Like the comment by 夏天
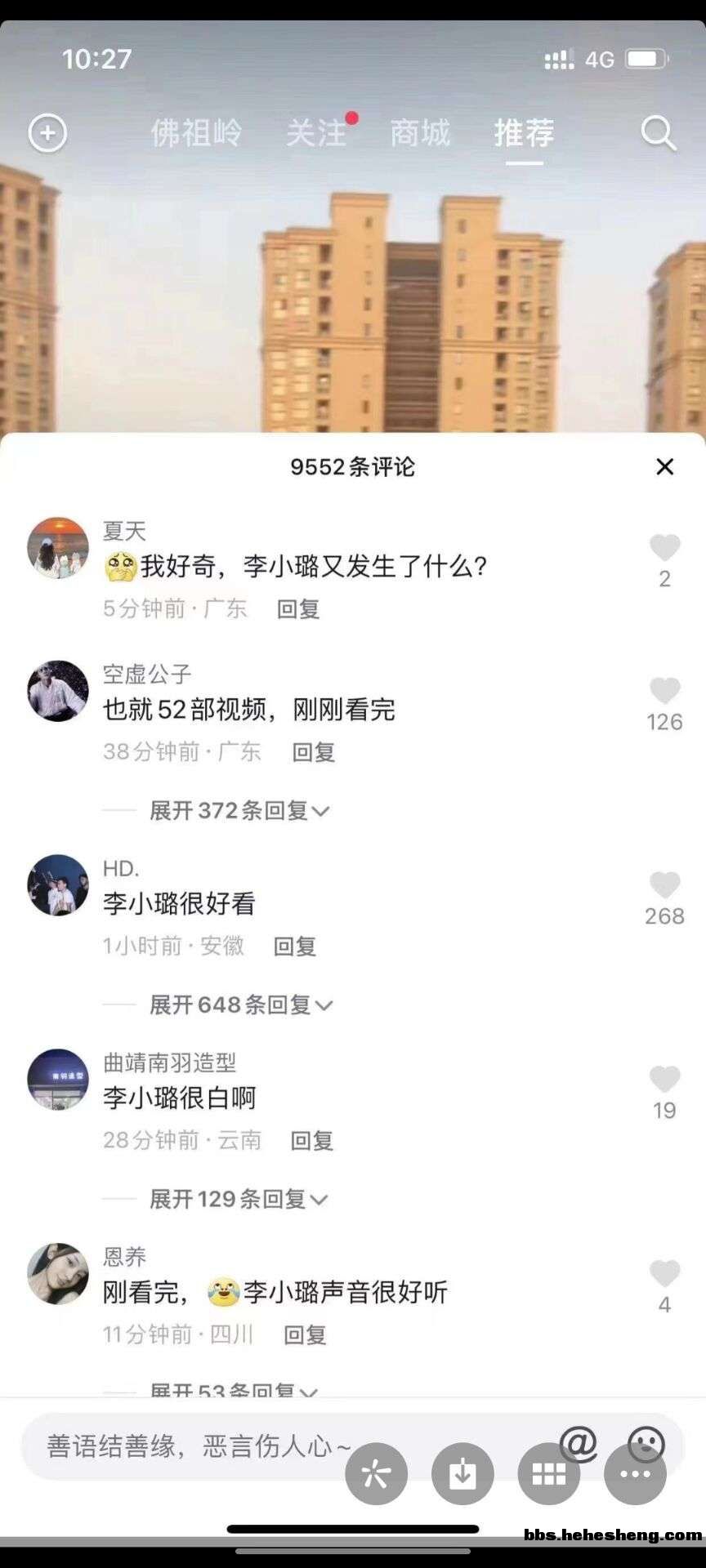The height and width of the screenshot is (1568, 706). (664, 548)
